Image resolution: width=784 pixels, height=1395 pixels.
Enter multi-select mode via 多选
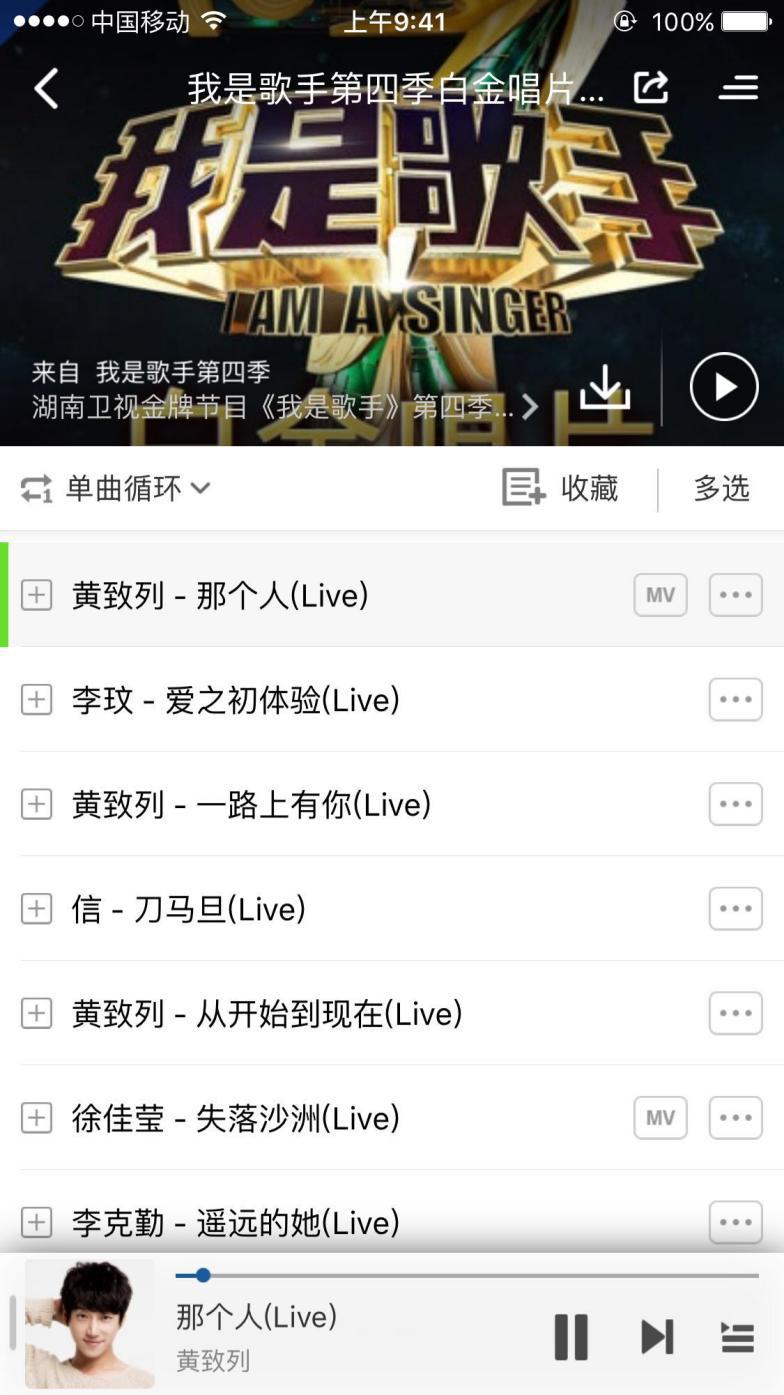[719, 489]
